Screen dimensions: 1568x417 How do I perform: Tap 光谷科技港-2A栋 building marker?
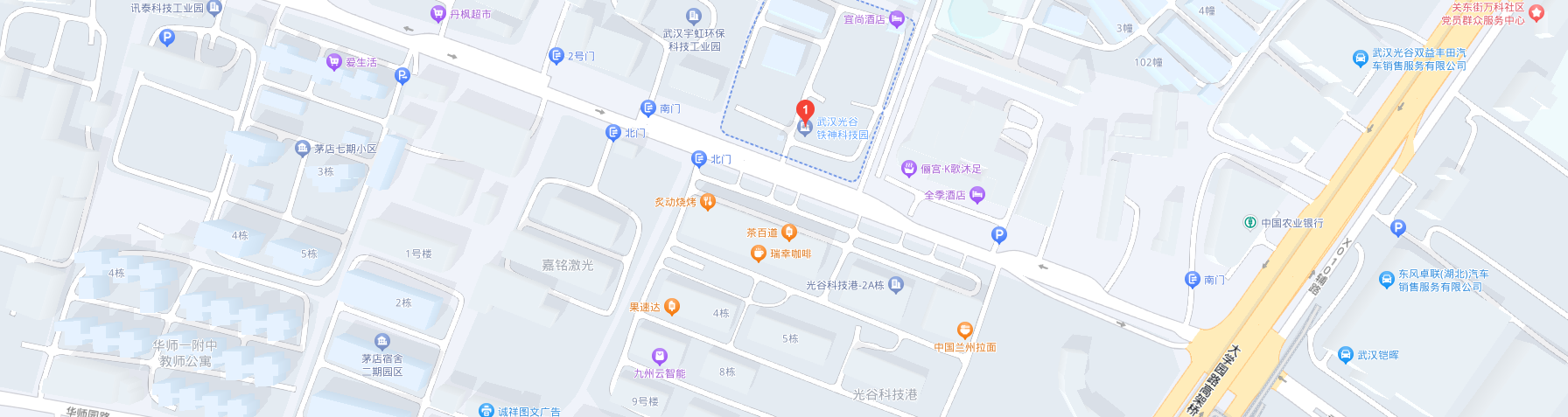tap(895, 284)
